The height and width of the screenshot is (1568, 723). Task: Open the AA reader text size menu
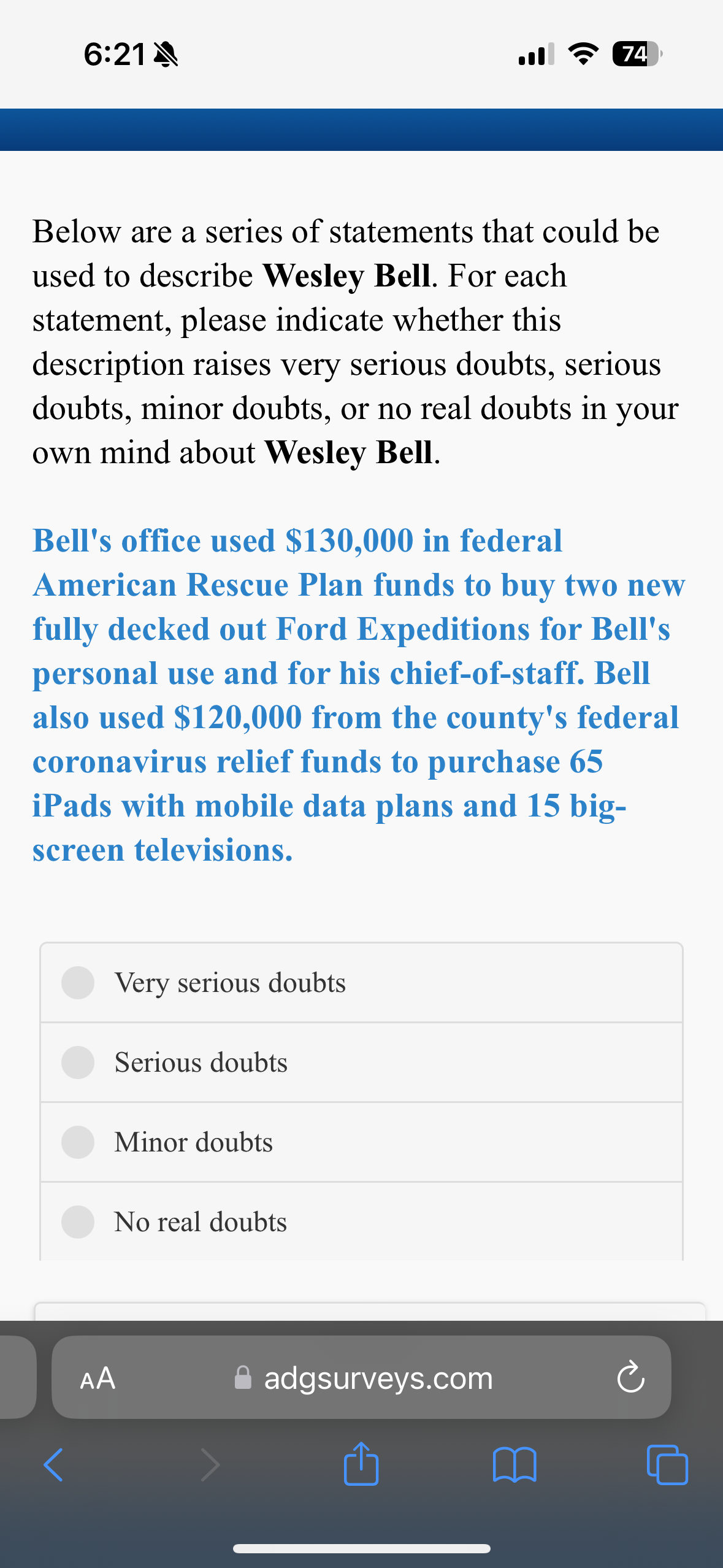coord(98,1378)
